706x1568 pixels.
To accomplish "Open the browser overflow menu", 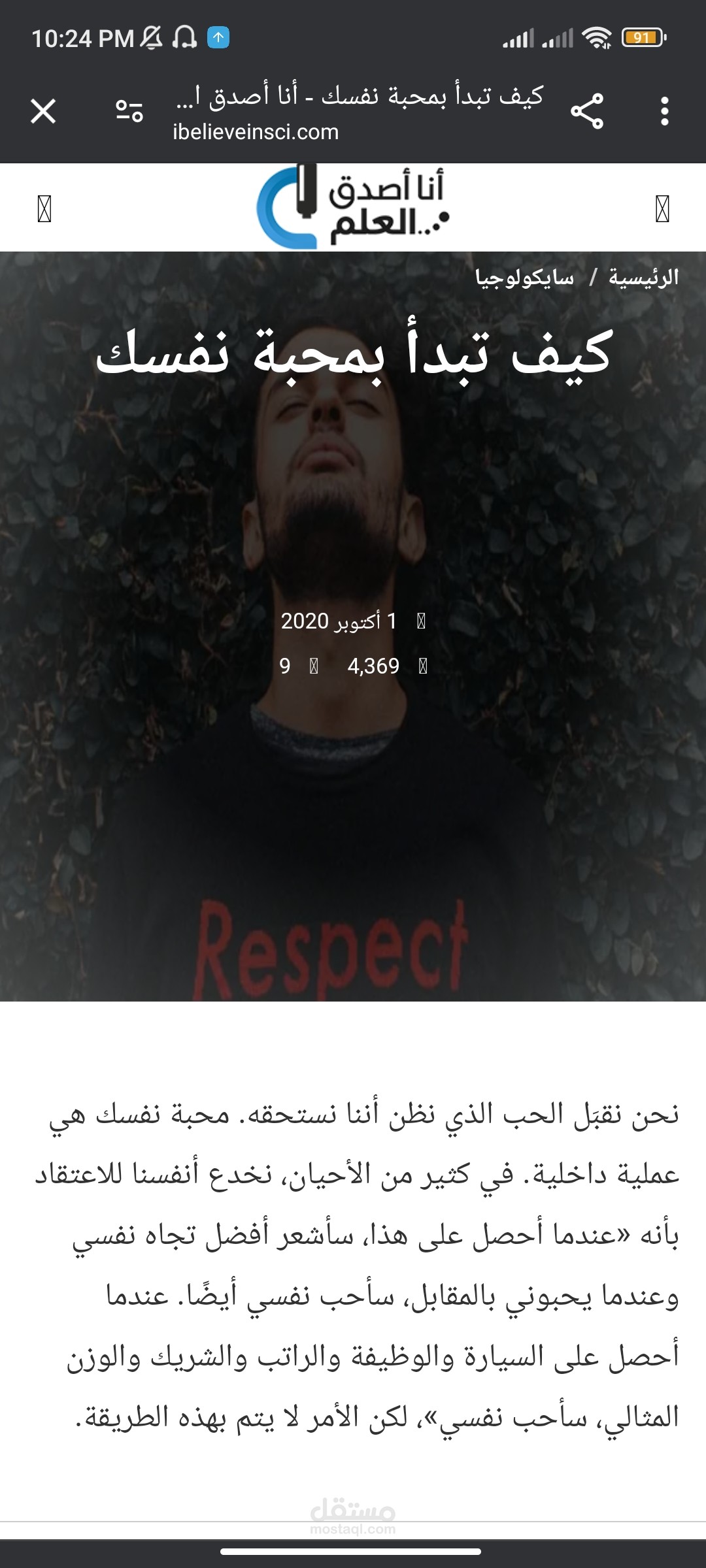I will pos(664,111).
